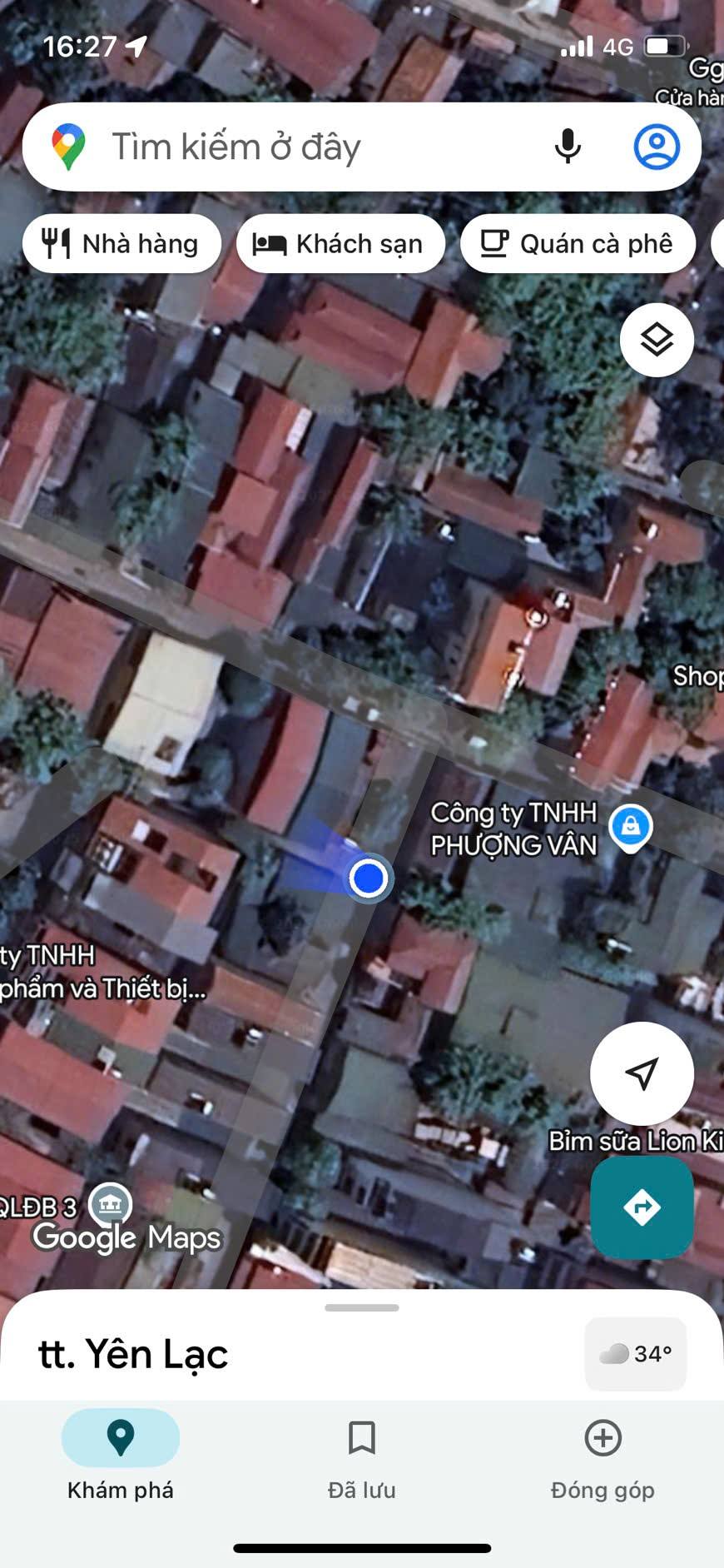Screen dimensions: 724x1568
Task: Open directions with the turn arrow button
Action: pos(642,1207)
